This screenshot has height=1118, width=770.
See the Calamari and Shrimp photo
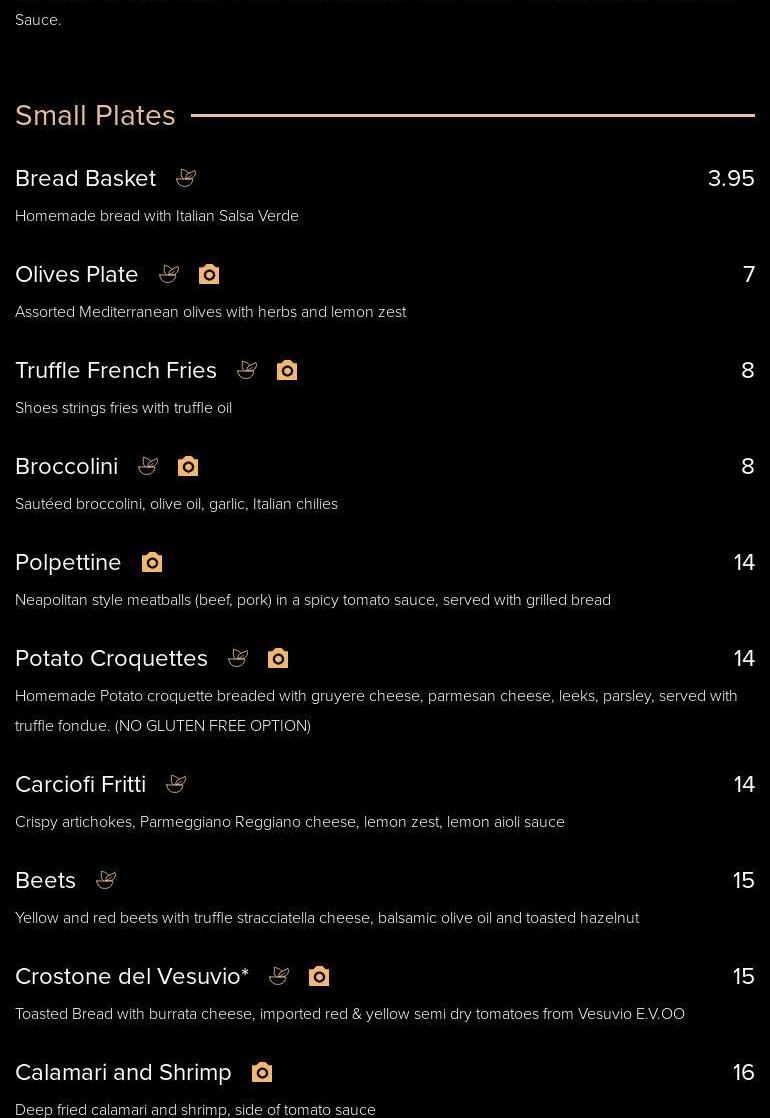tap(262, 1072)
